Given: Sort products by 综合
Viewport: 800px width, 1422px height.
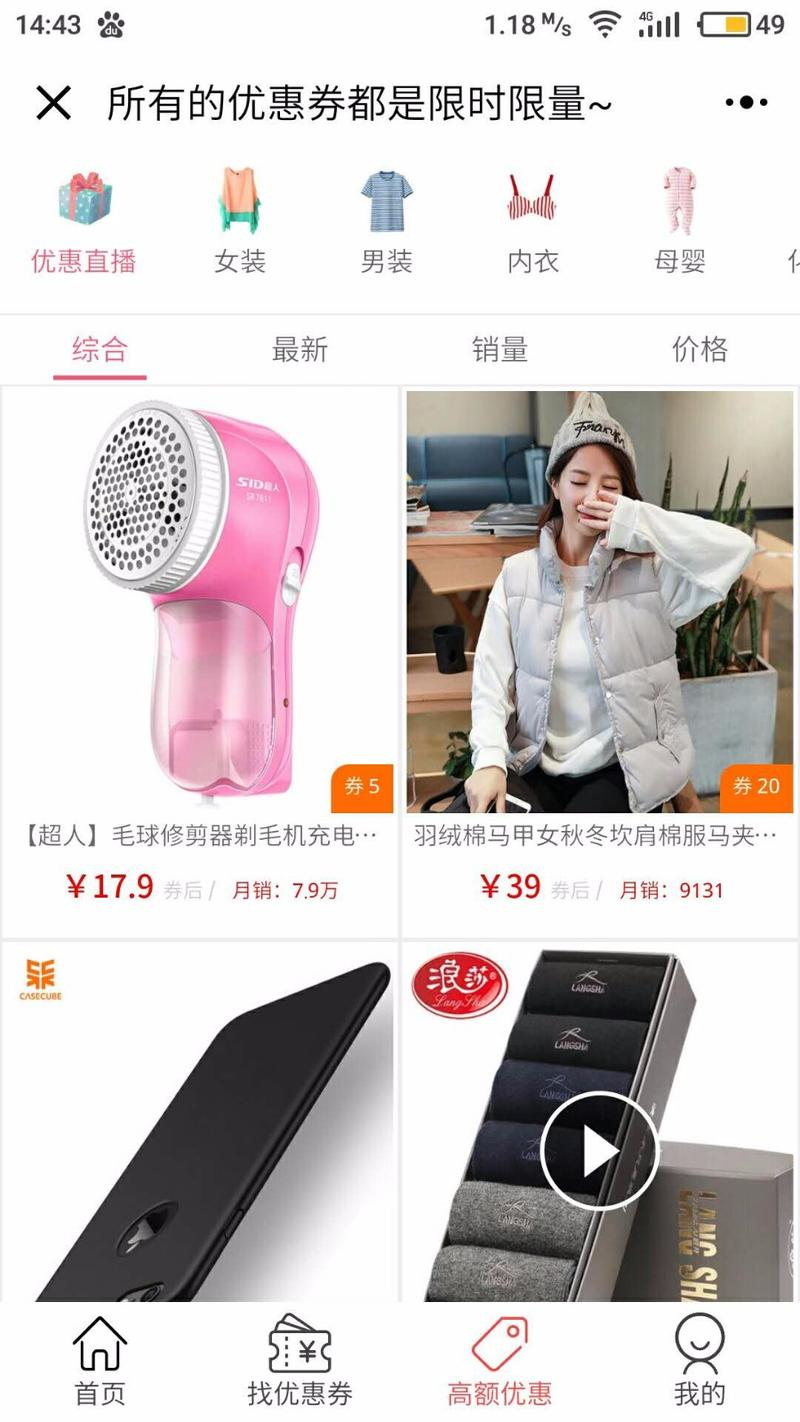Looking at the screenshot, I should click(100, 350).
